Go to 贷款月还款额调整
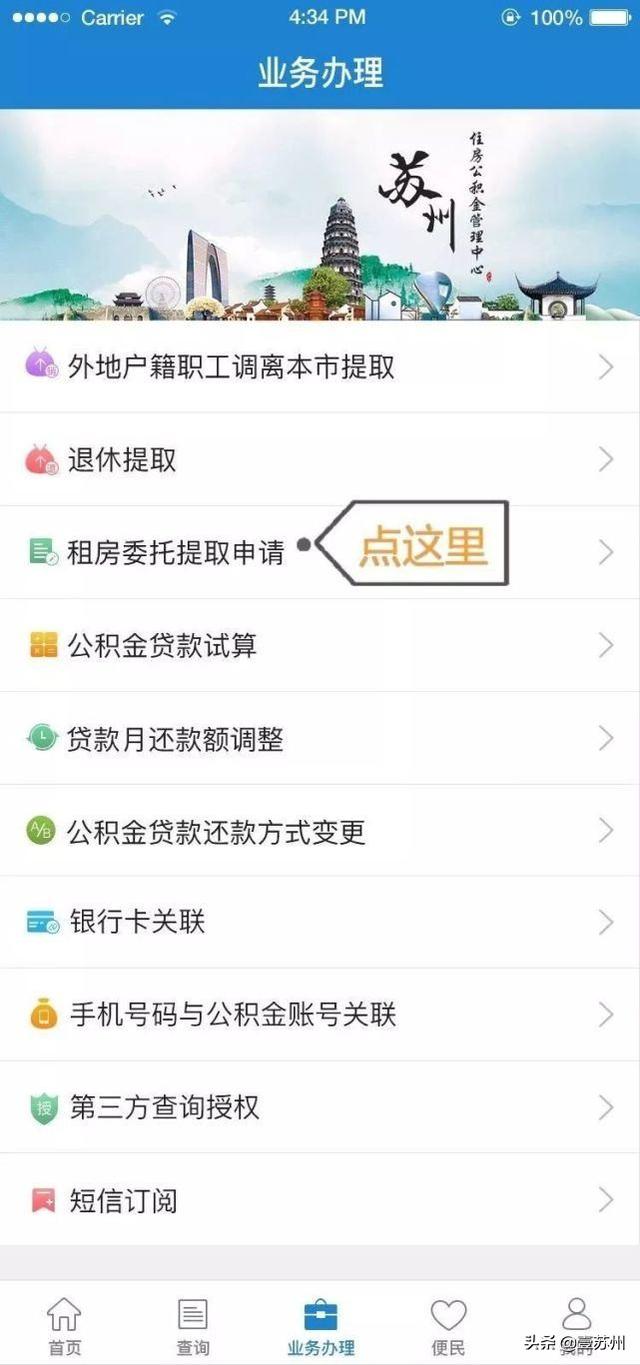640x1365 pixels. point(320,738)
